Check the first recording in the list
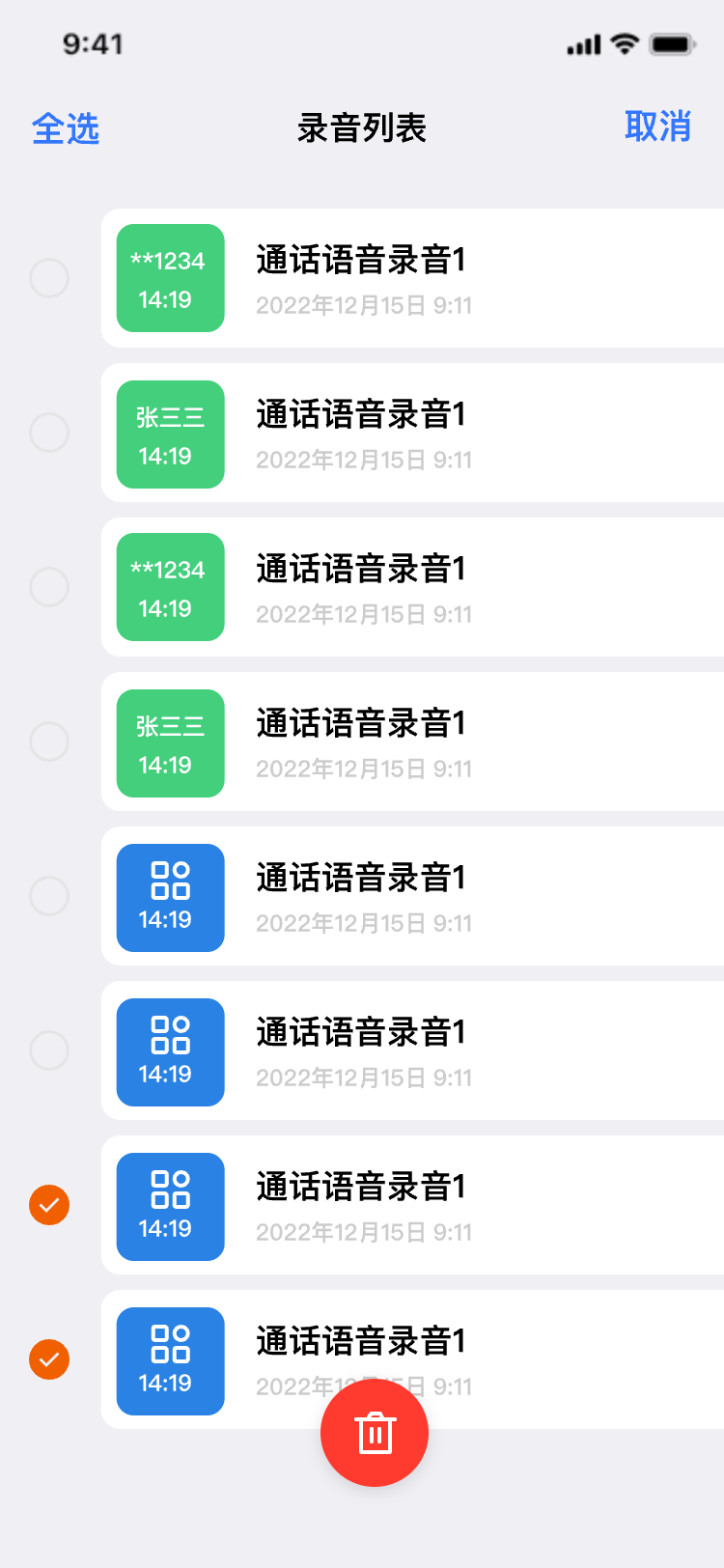Viewport: 724px width, 1568px height. point(49,278)
